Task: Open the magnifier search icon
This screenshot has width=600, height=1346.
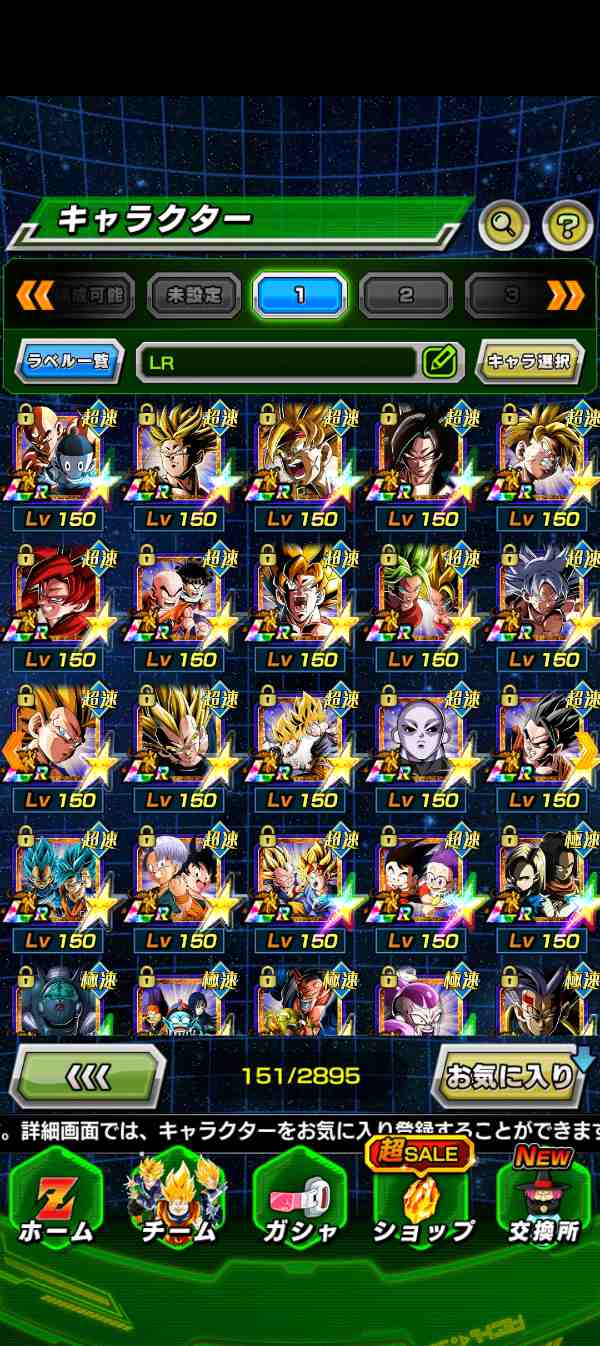Action: pos(503,225)
